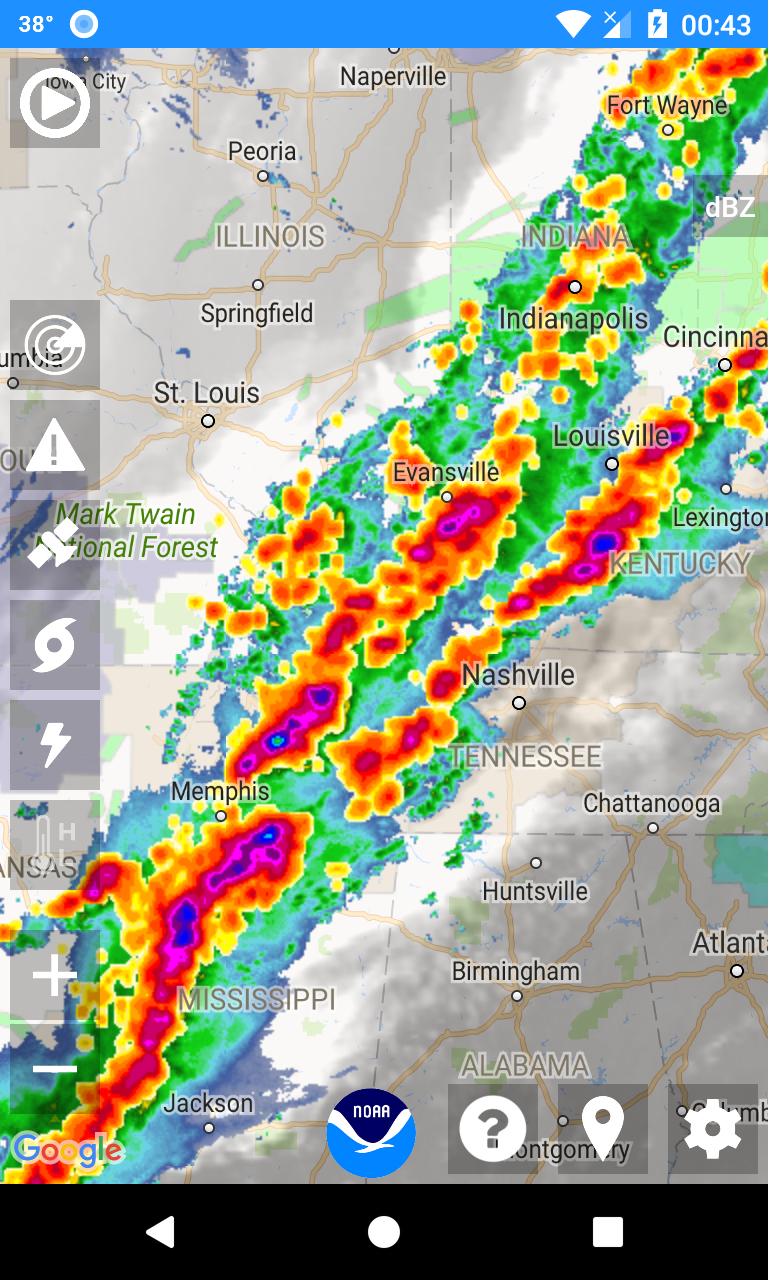Center map using the location pin
This screenshot has height=1280, width=768.
click(603, 1129)
